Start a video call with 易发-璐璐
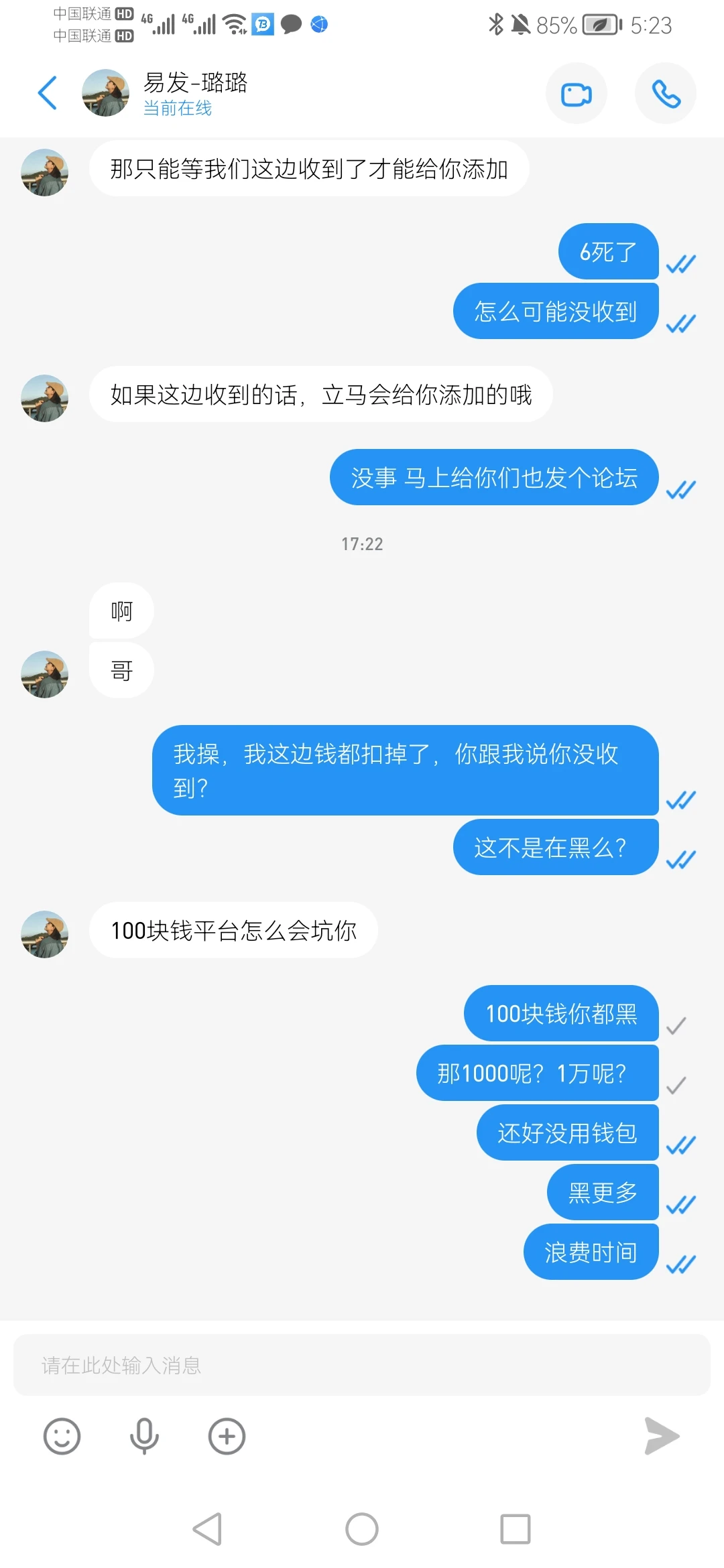The image size is (724, 1568). tap(576, 94)
